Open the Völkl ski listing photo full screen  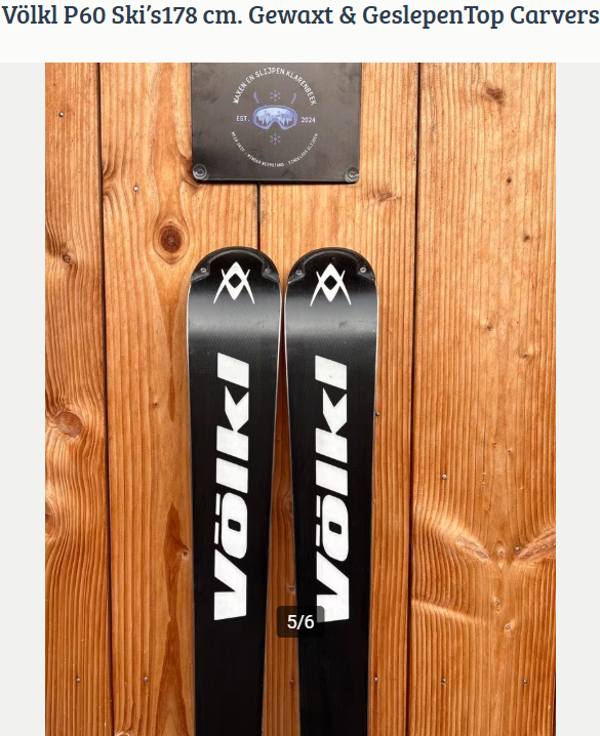300,400
